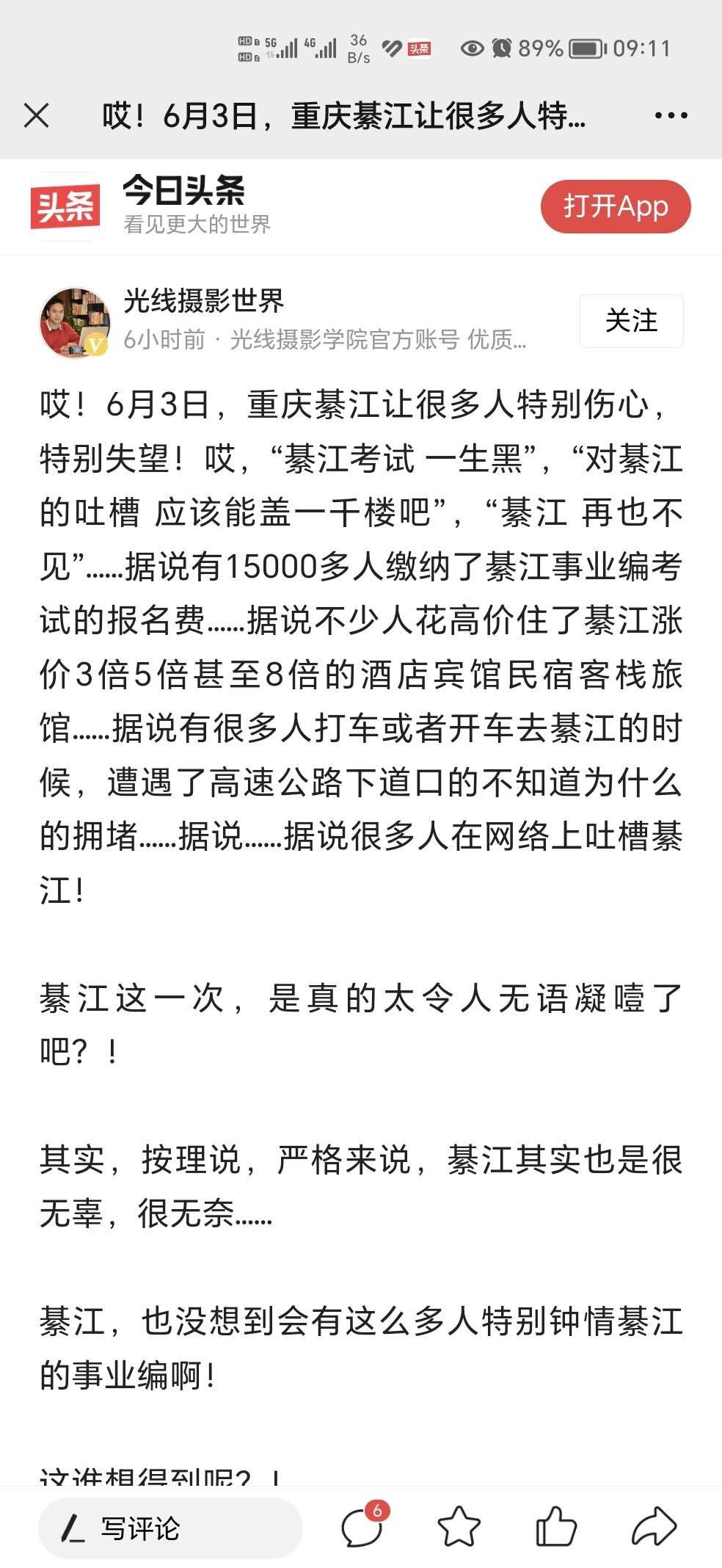Open the three-dot overflow menu
Screen dimensions: 722x1568
tap(671, 116)
